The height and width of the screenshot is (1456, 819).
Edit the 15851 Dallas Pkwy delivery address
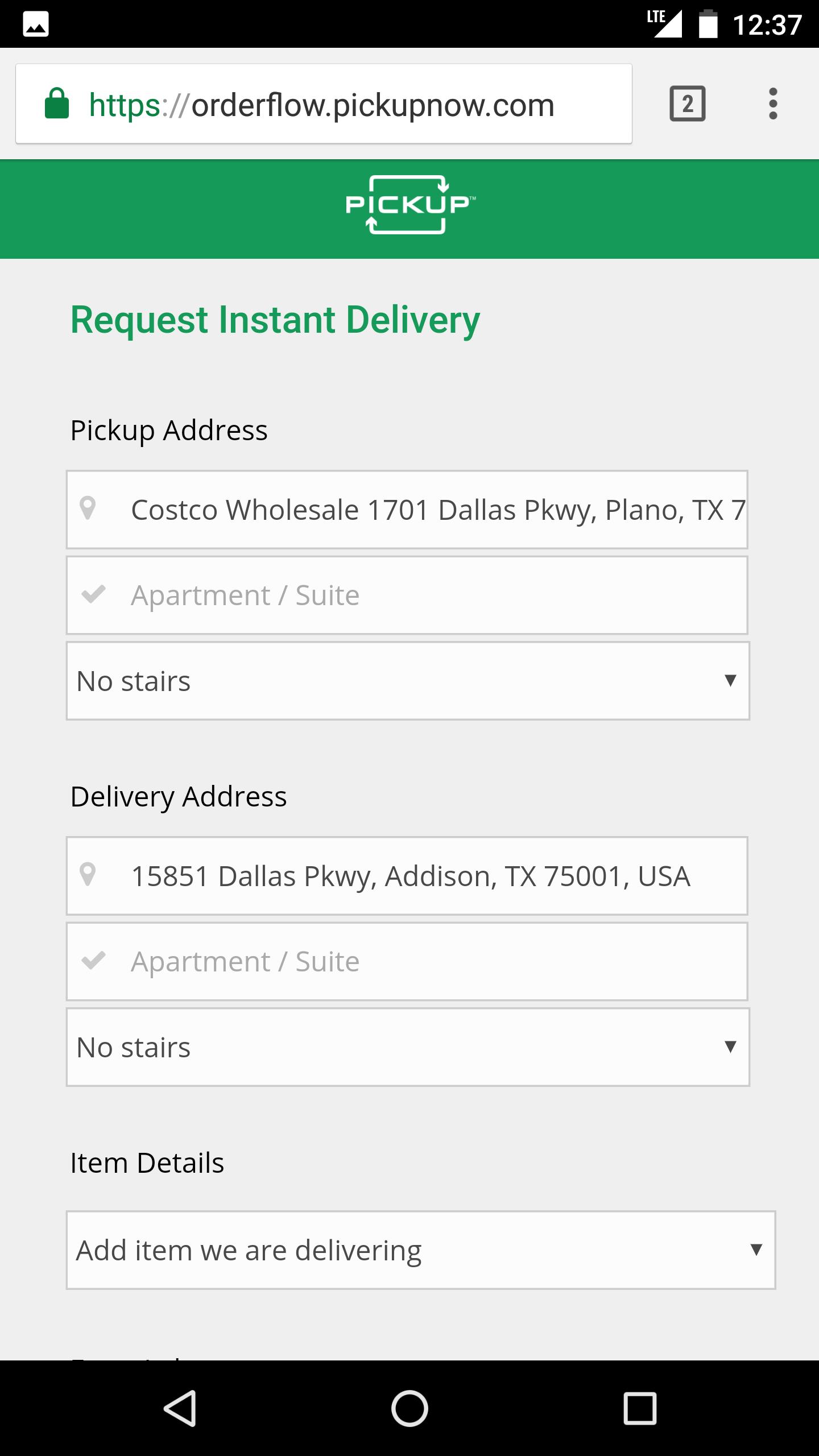coord(407,876)
